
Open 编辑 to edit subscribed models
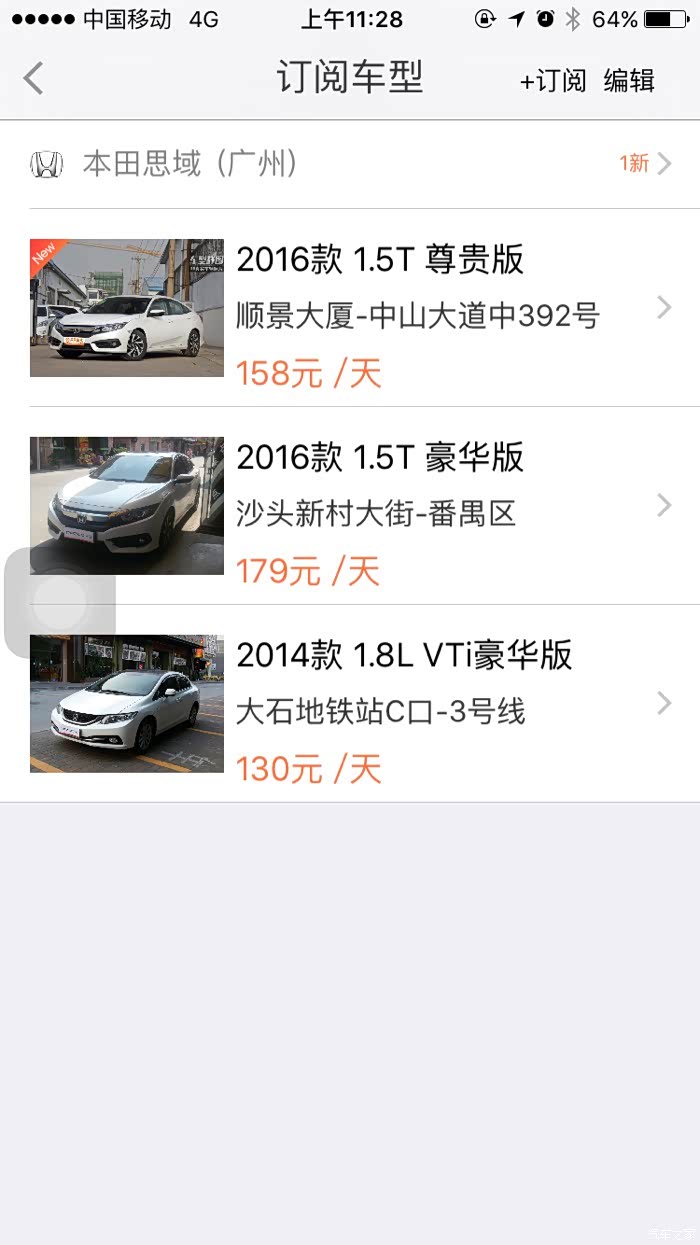tap(629, 80)
